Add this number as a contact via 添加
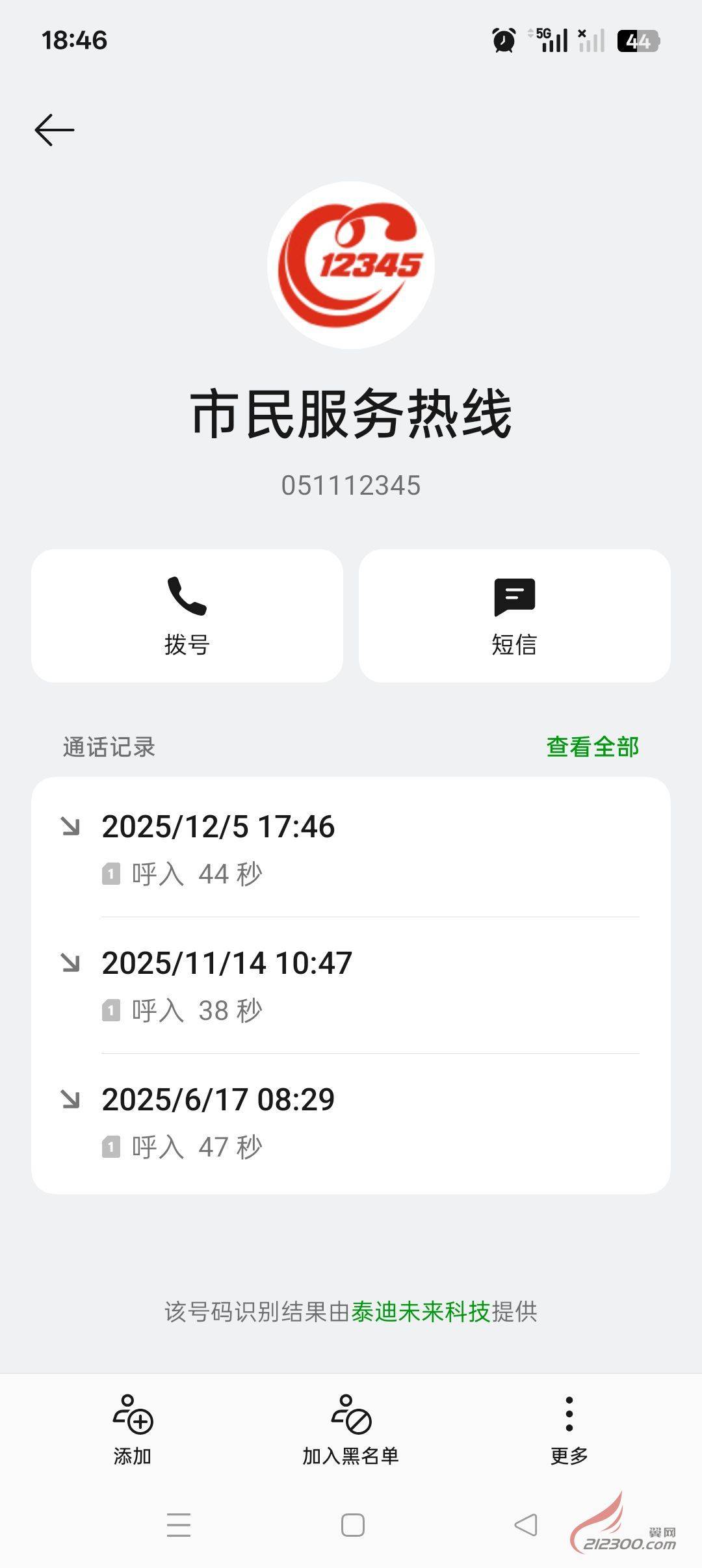 tap(133, 1430)
